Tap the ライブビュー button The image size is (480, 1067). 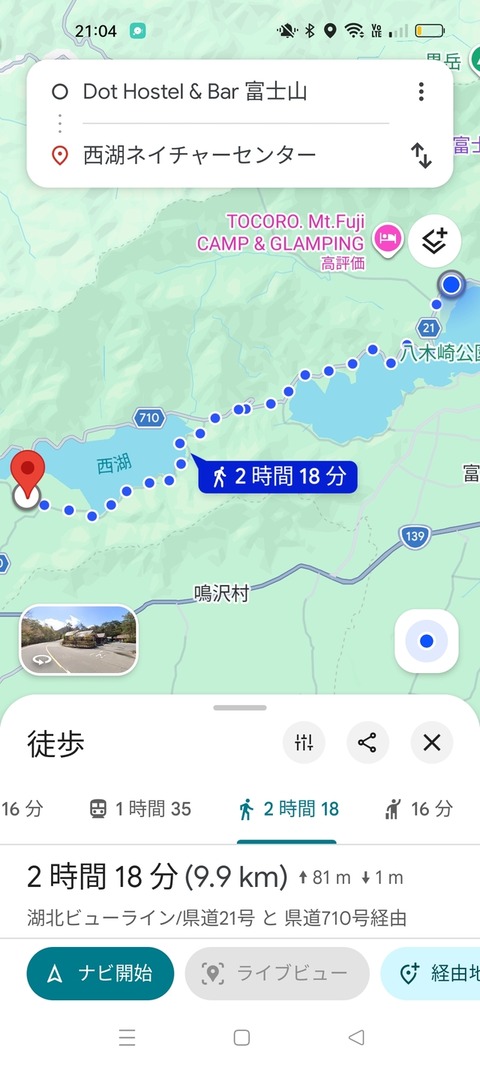pos(277,974)
